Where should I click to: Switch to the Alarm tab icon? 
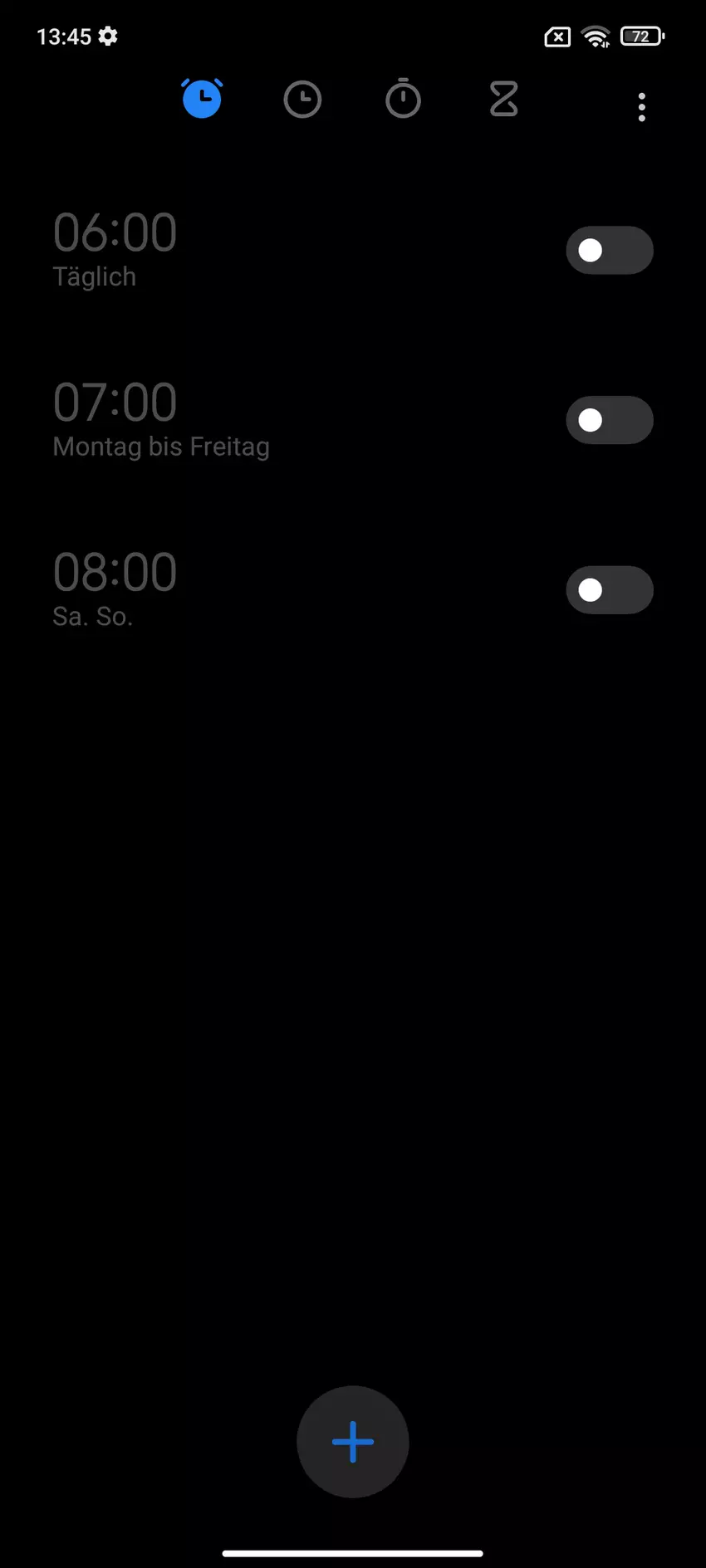point(202,98)
